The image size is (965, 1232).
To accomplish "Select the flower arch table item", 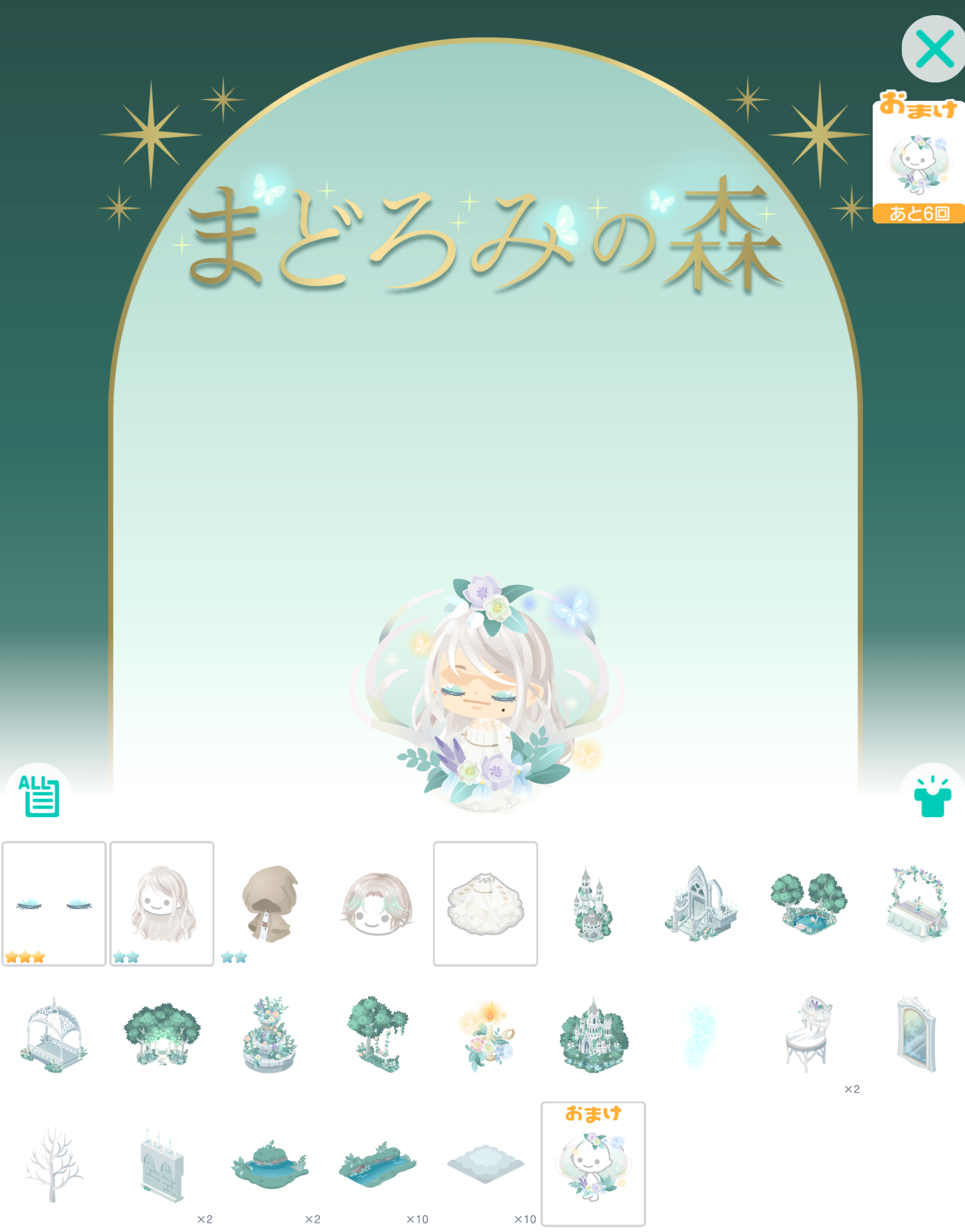I will (x=916, y=903).
